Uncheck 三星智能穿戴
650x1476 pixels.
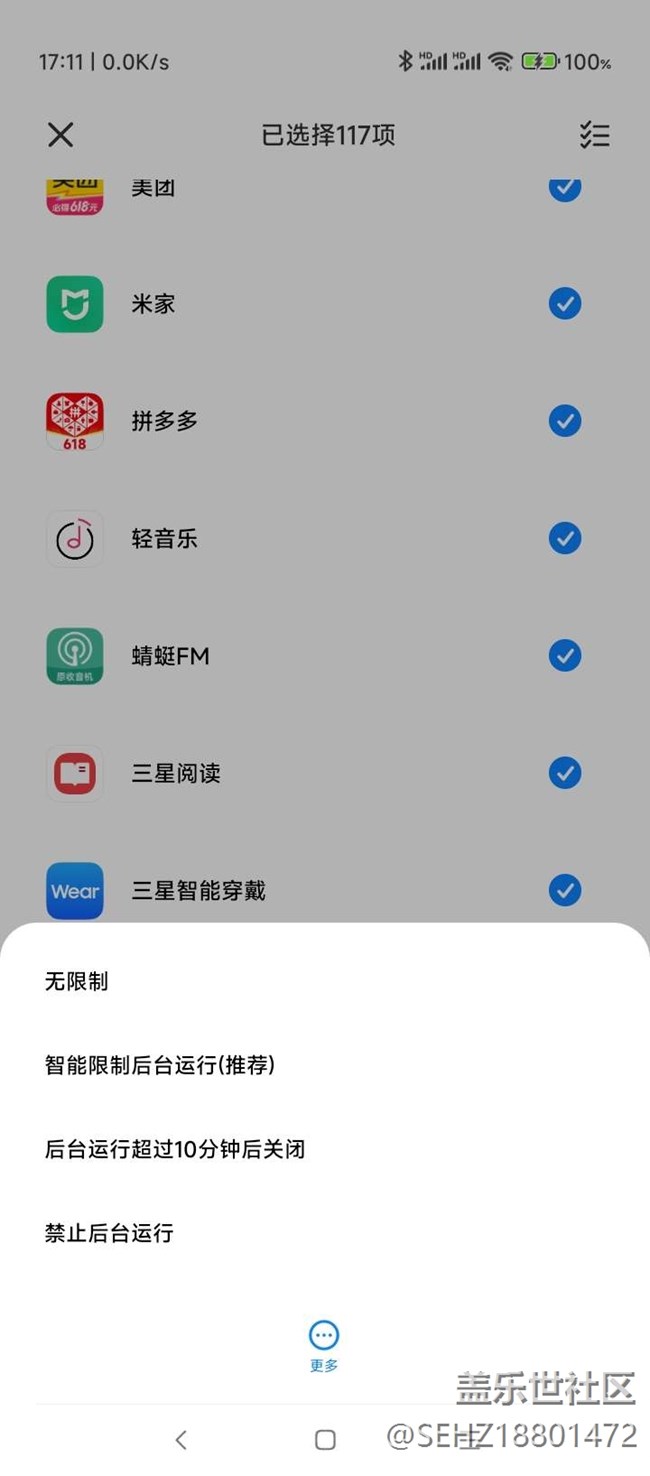[565, 890]
